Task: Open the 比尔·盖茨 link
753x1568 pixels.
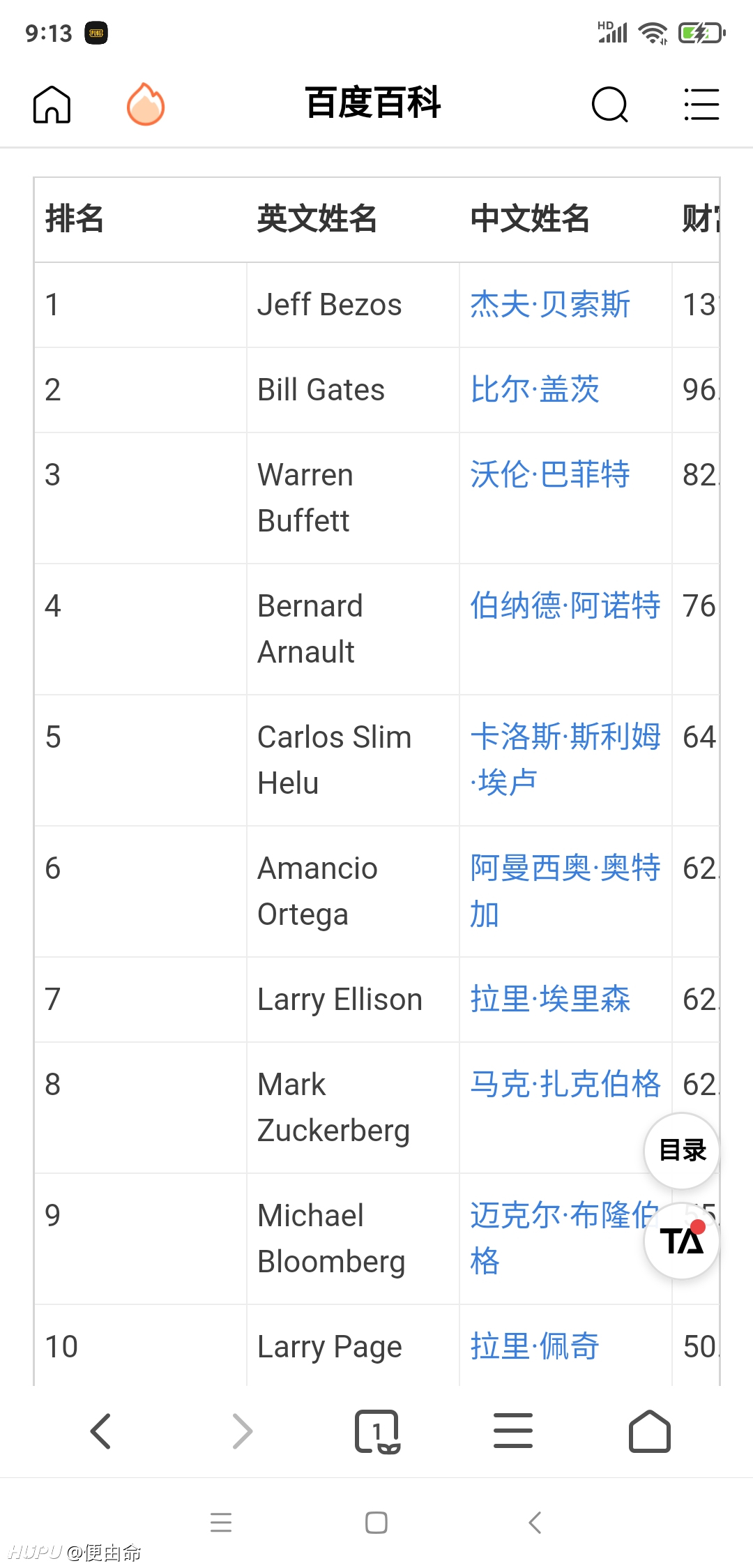Action: click(x=535, y=390)
